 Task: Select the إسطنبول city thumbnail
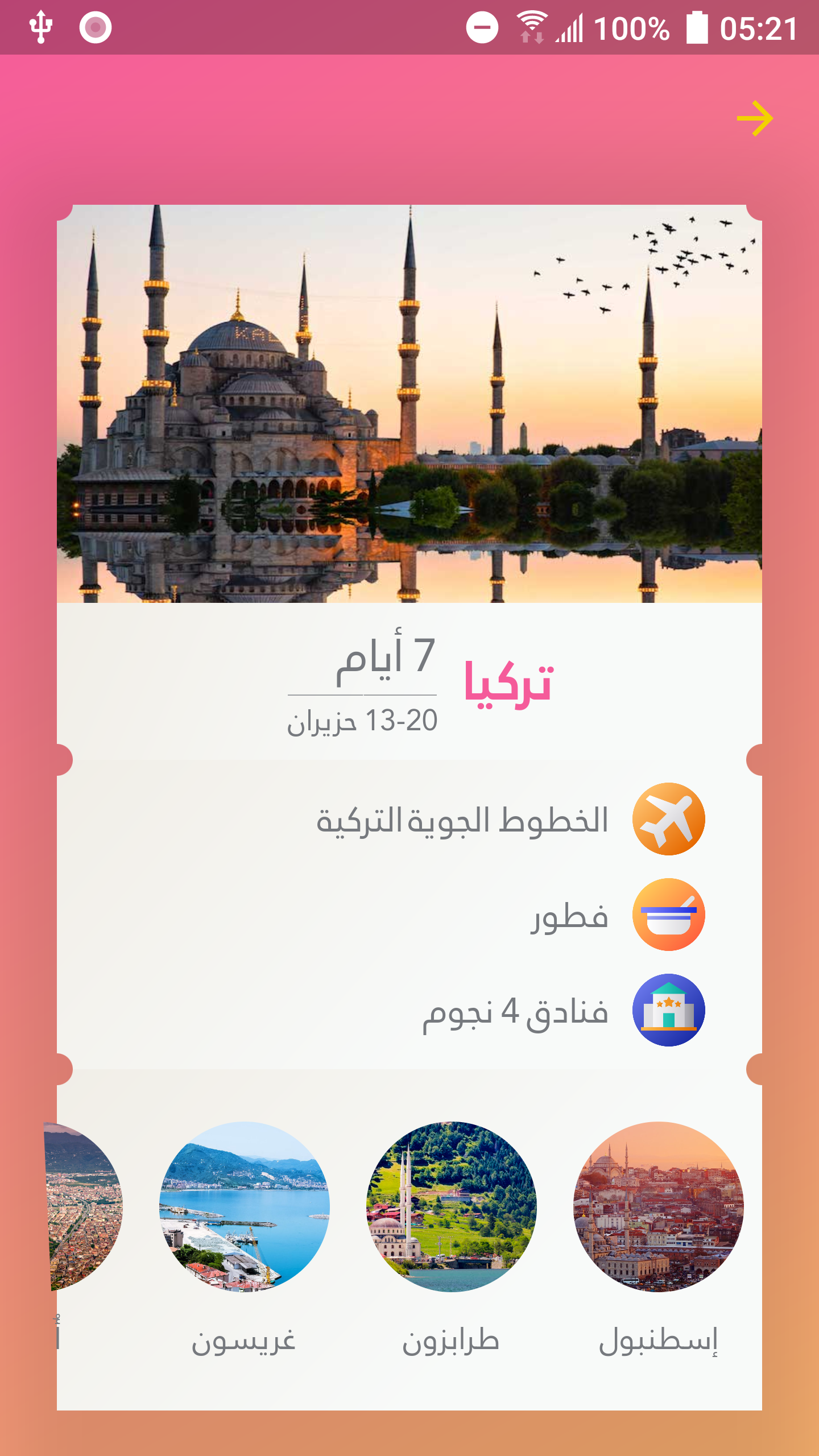(x=659, y=1207)
